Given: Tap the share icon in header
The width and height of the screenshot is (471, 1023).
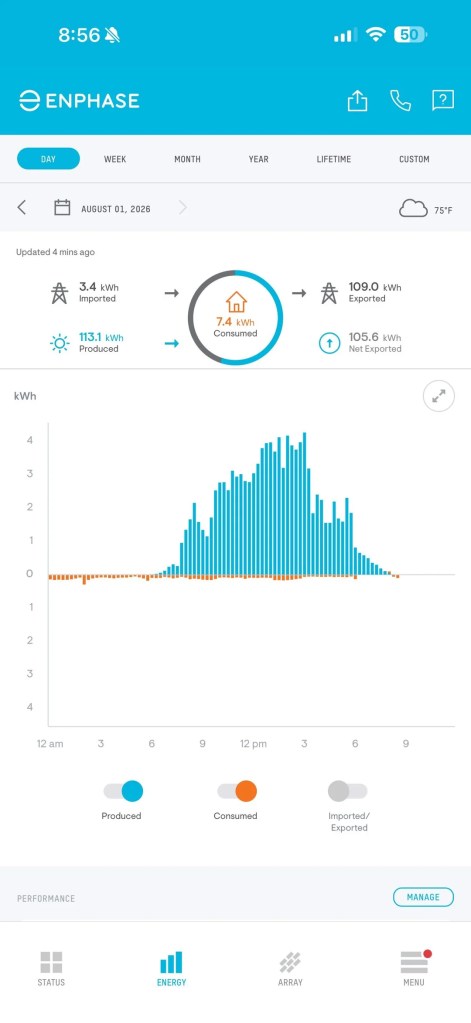Looking at the screenshot, I should pos(357,100).
